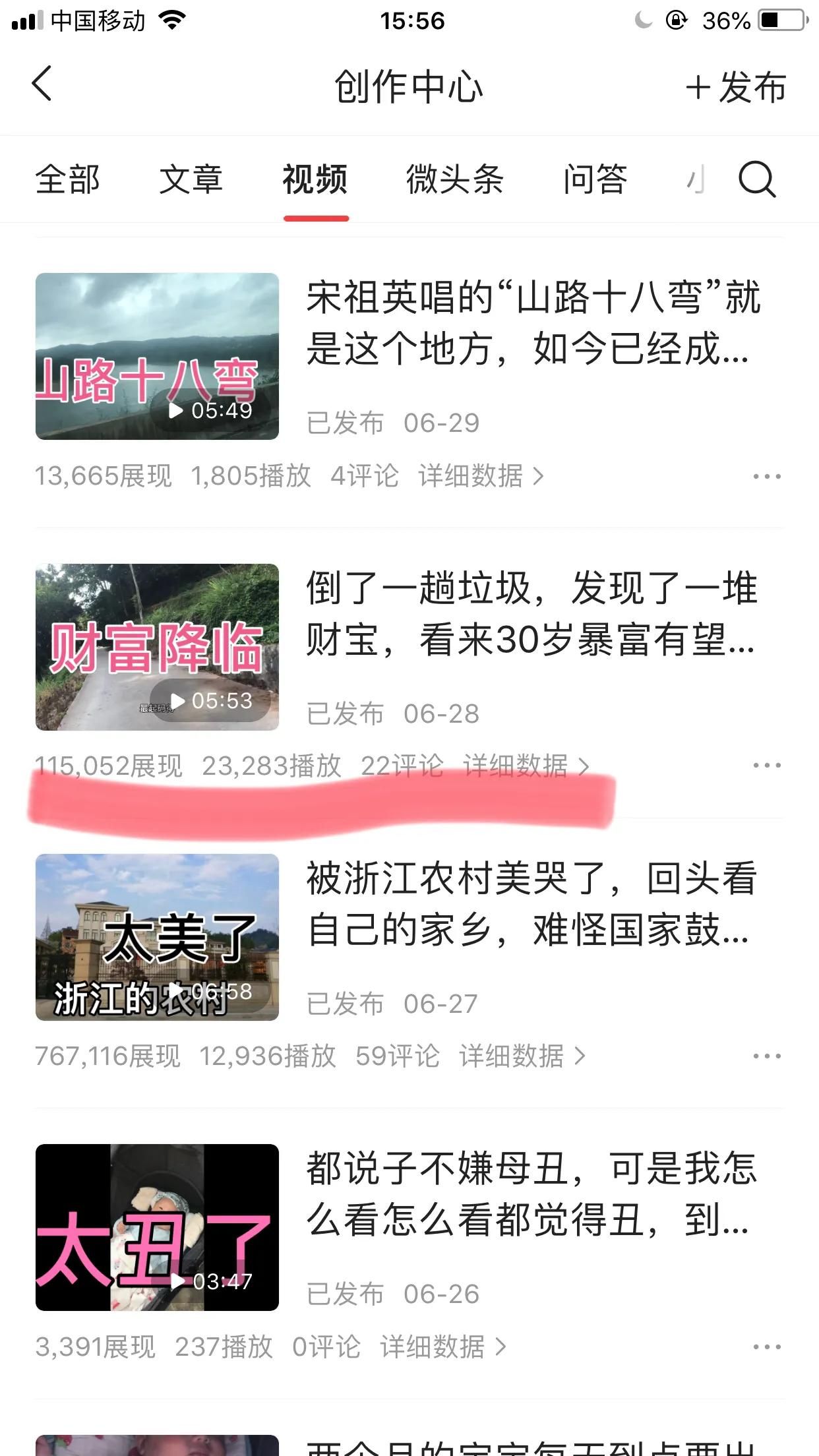This screenshot has width=819, height=1456.
Task: Open more options for the 06-29 video
Action: pyautogui.click(x=767, y=476)
